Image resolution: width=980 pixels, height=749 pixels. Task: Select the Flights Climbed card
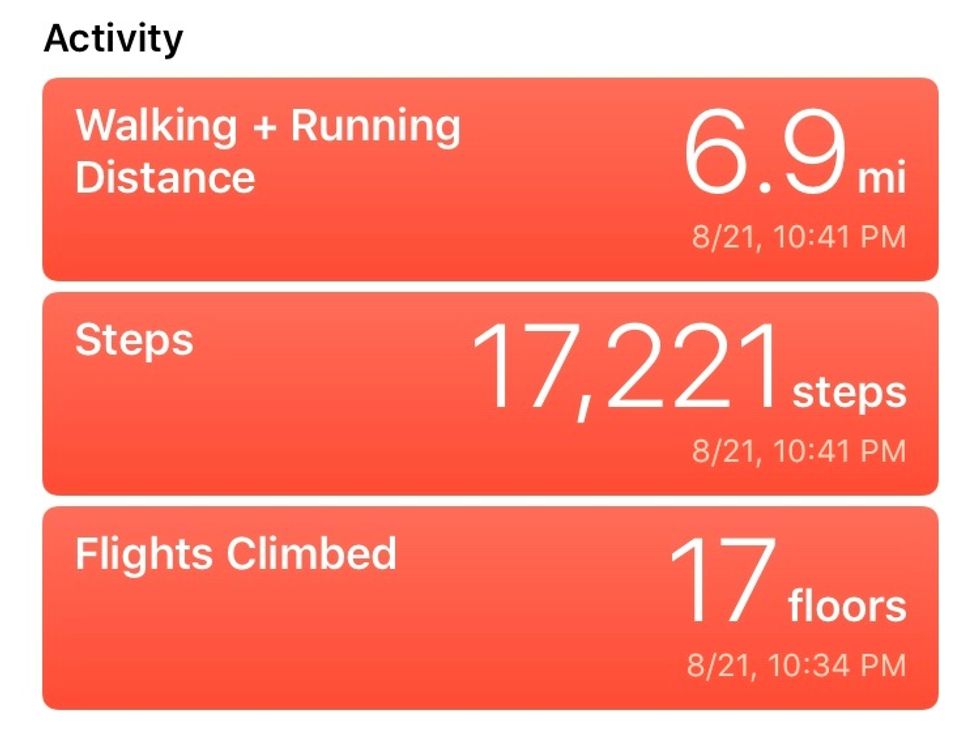click(490, 608)
